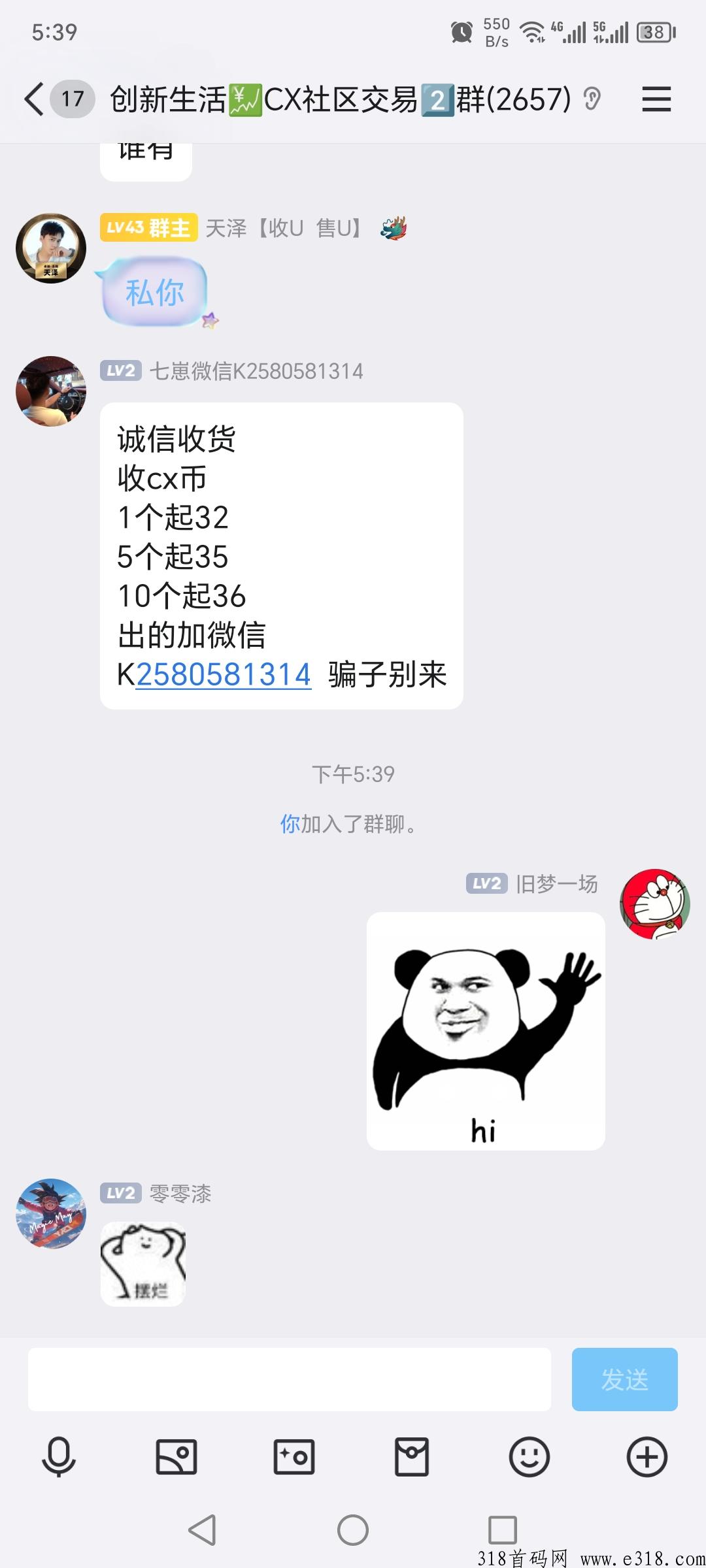This screenshot has height=1568, width=706.
Task: Start voice input with the microphone
Action: (x=59, y=1457)
